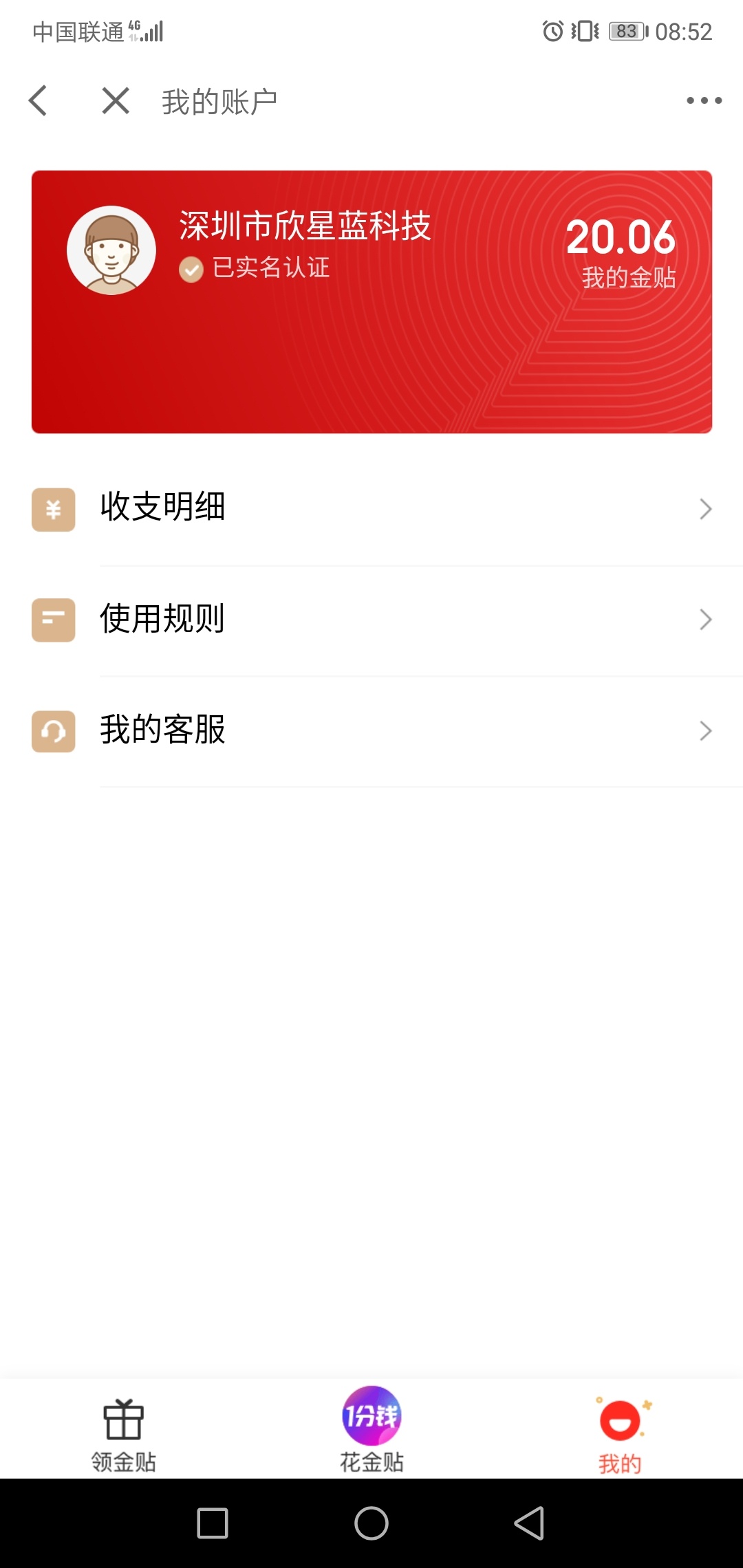743x1568 pixels.
Task: Switch to the 领金贴 tab
Action: 124,1435
